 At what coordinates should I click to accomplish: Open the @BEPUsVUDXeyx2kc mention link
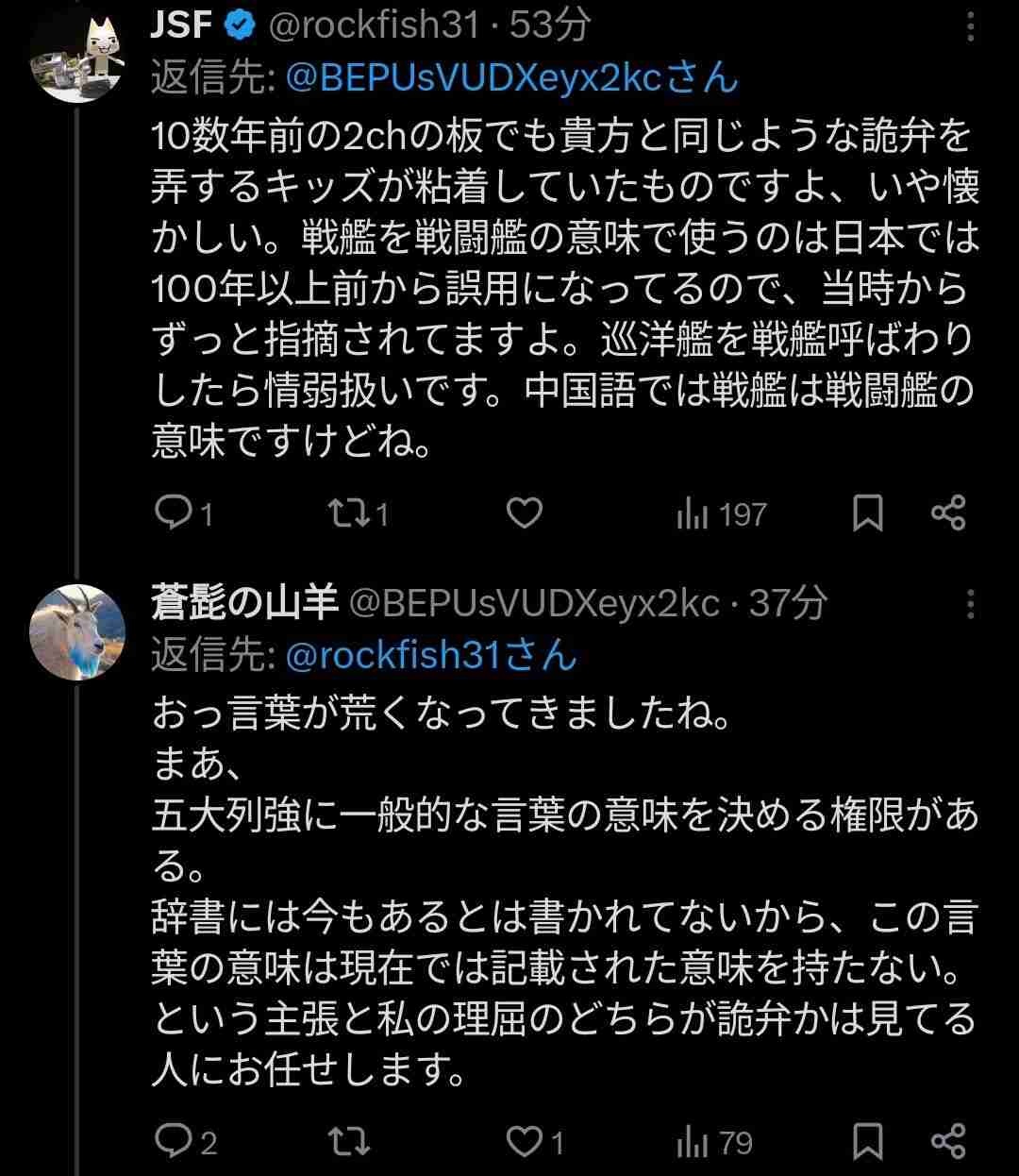point(512,79)
